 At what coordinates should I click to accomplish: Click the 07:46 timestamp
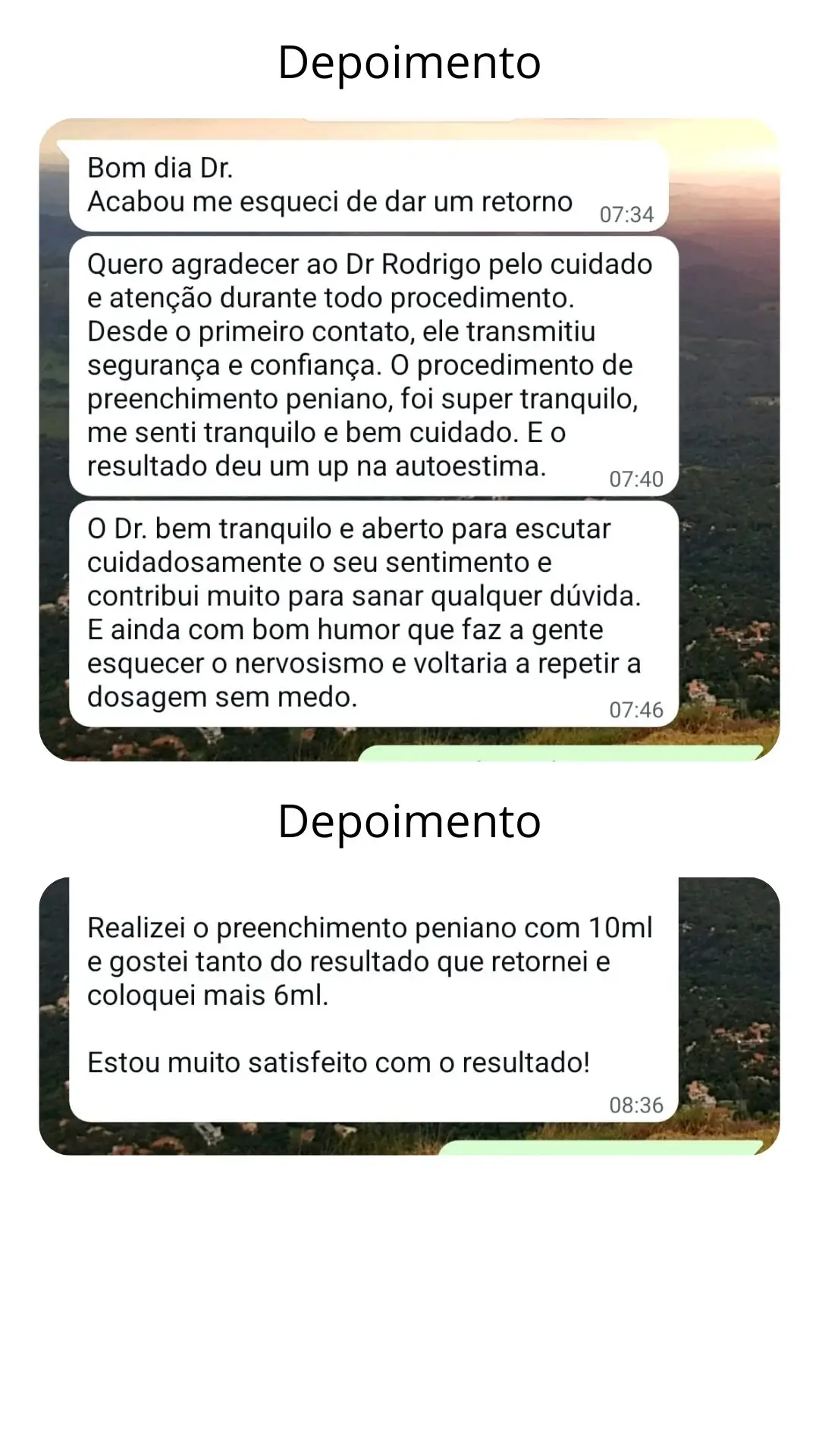[636, 711]
